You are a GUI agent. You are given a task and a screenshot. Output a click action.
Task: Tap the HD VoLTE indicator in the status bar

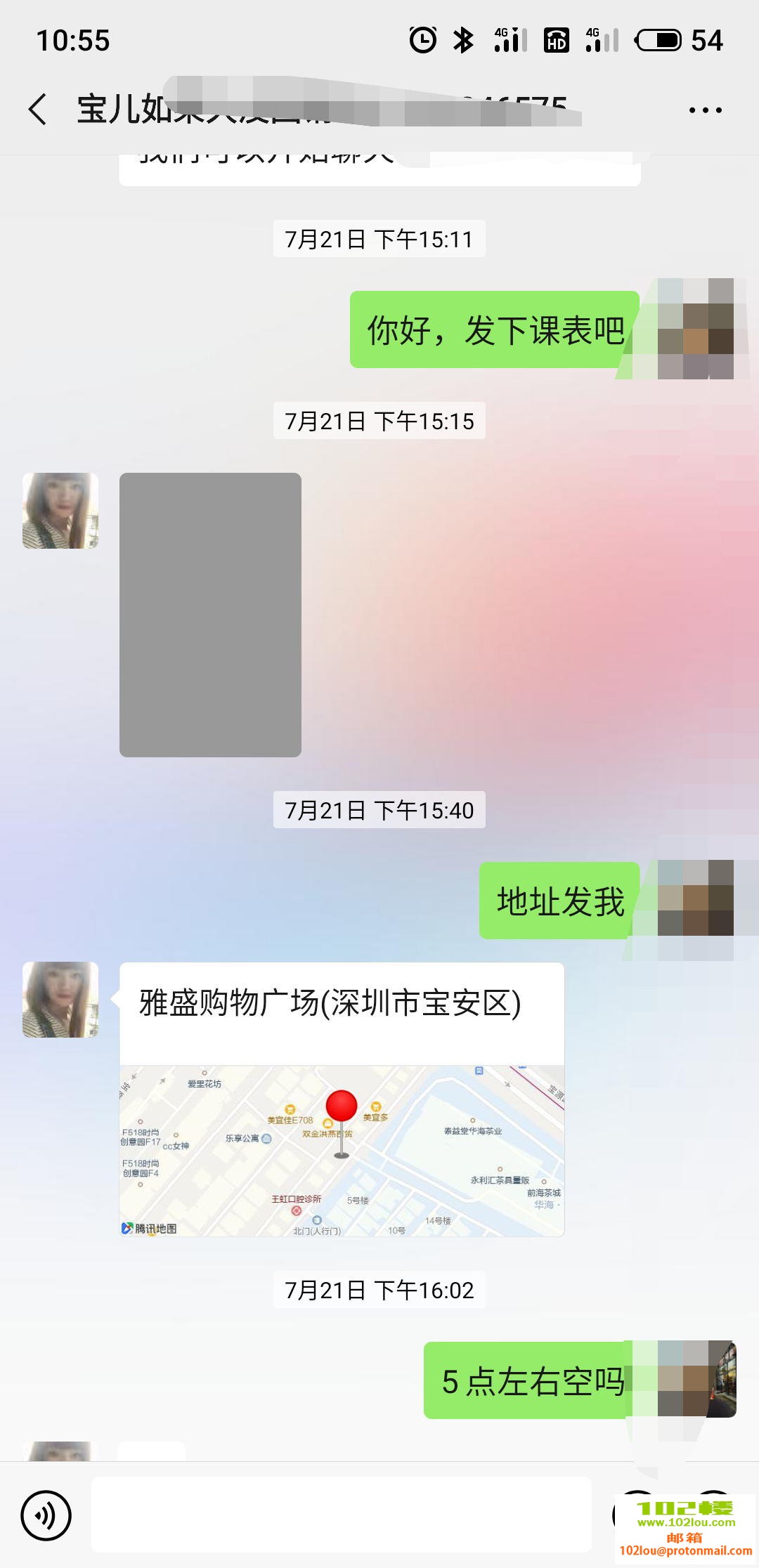tap(554, 40)
